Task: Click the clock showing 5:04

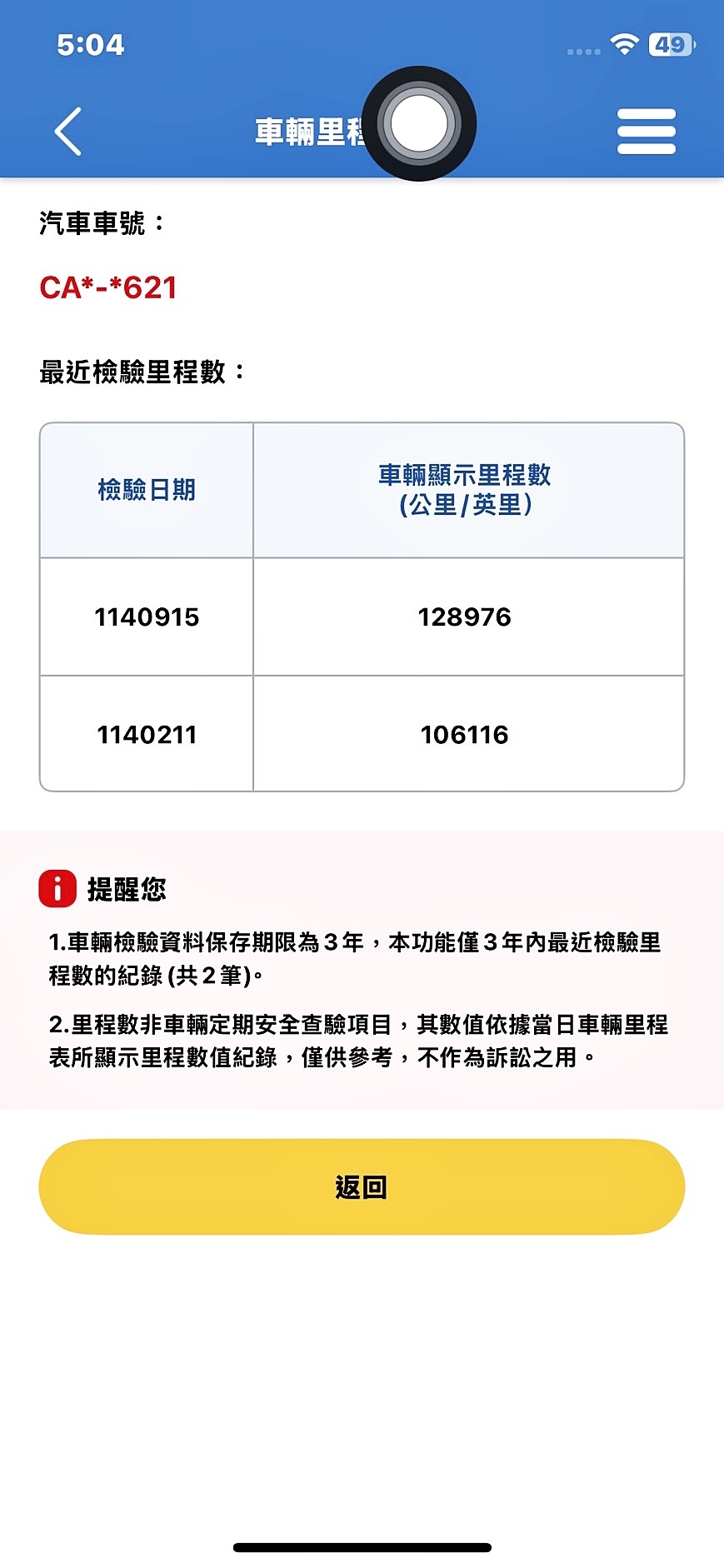Action: pos(89,46)
